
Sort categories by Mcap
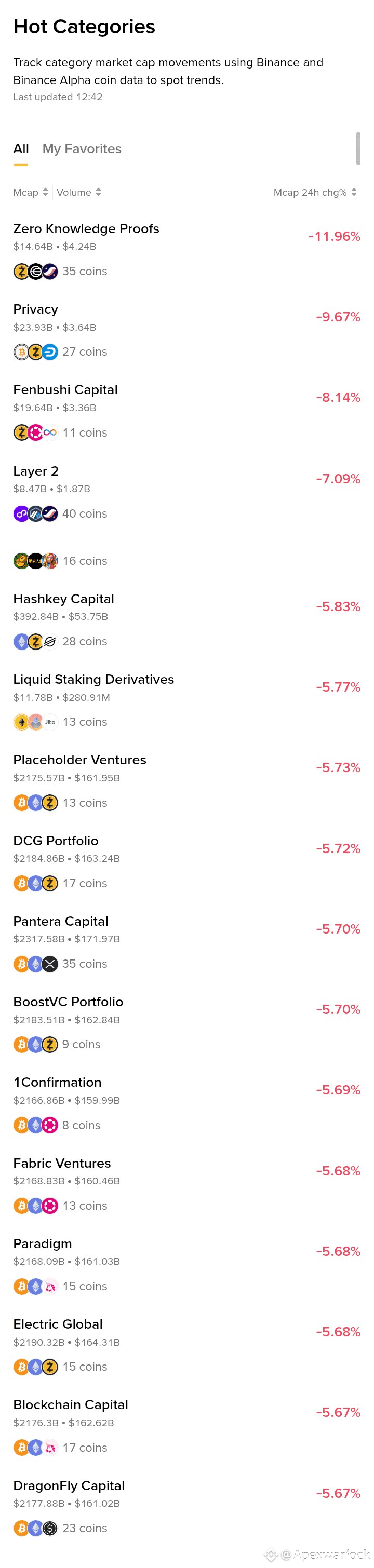31,192
